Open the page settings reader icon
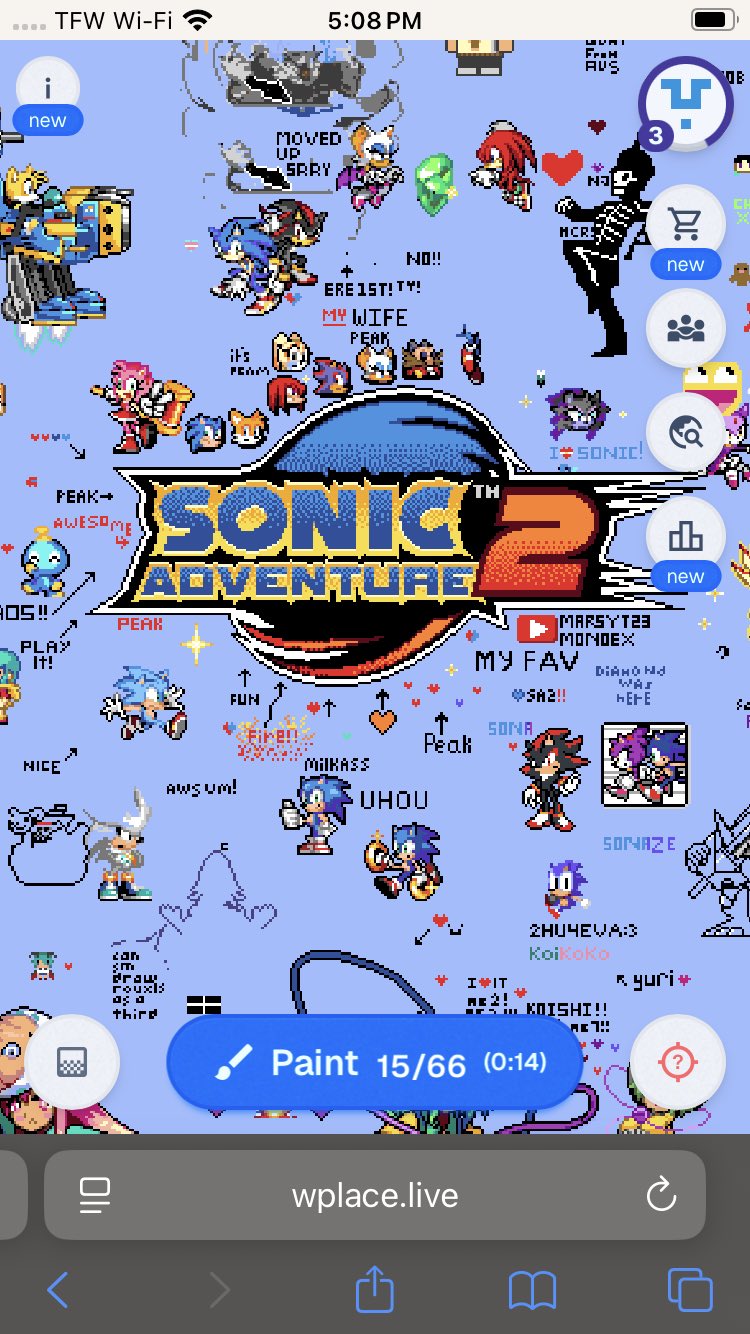This screenshot has height=1334, width=750. tap(95, 1195)
